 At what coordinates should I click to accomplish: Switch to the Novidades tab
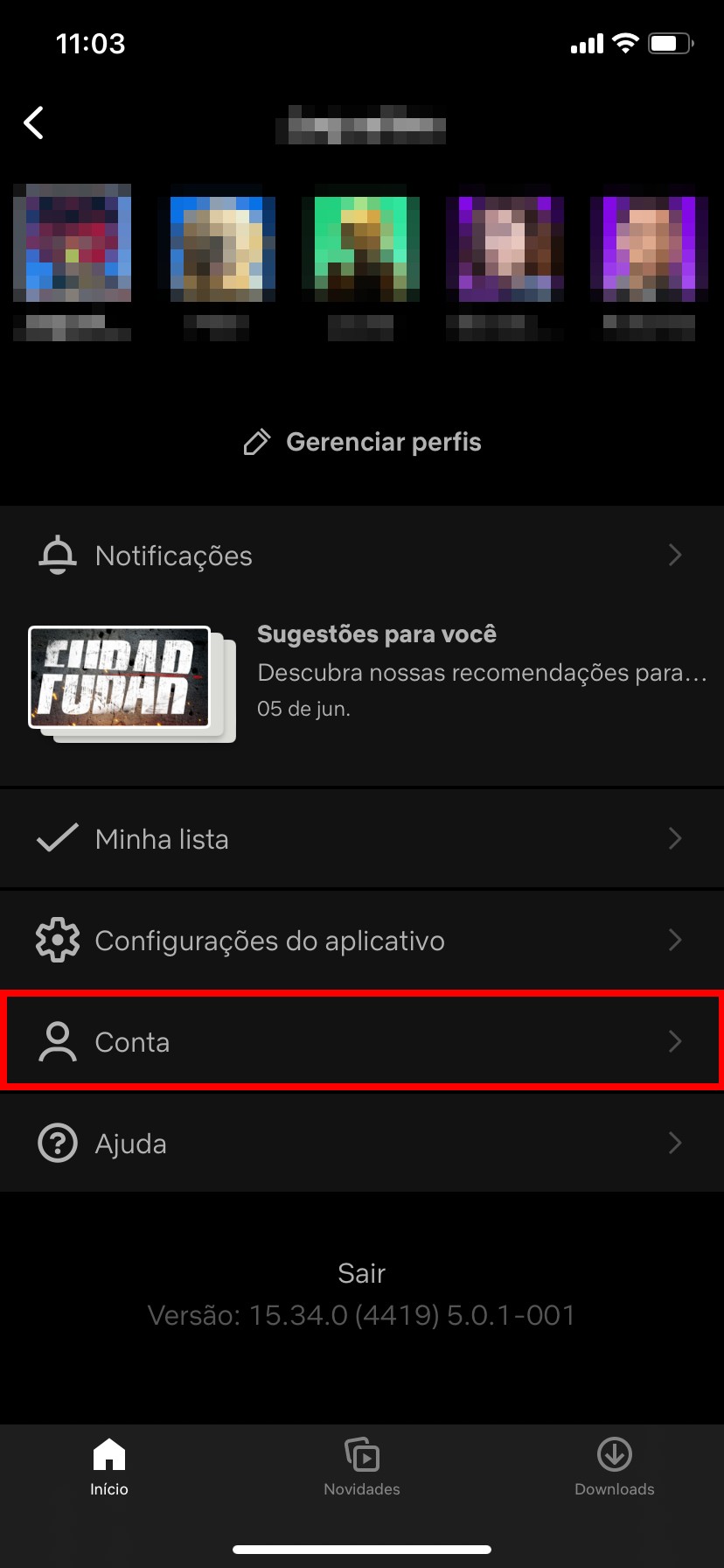[x=362, y=1467]
